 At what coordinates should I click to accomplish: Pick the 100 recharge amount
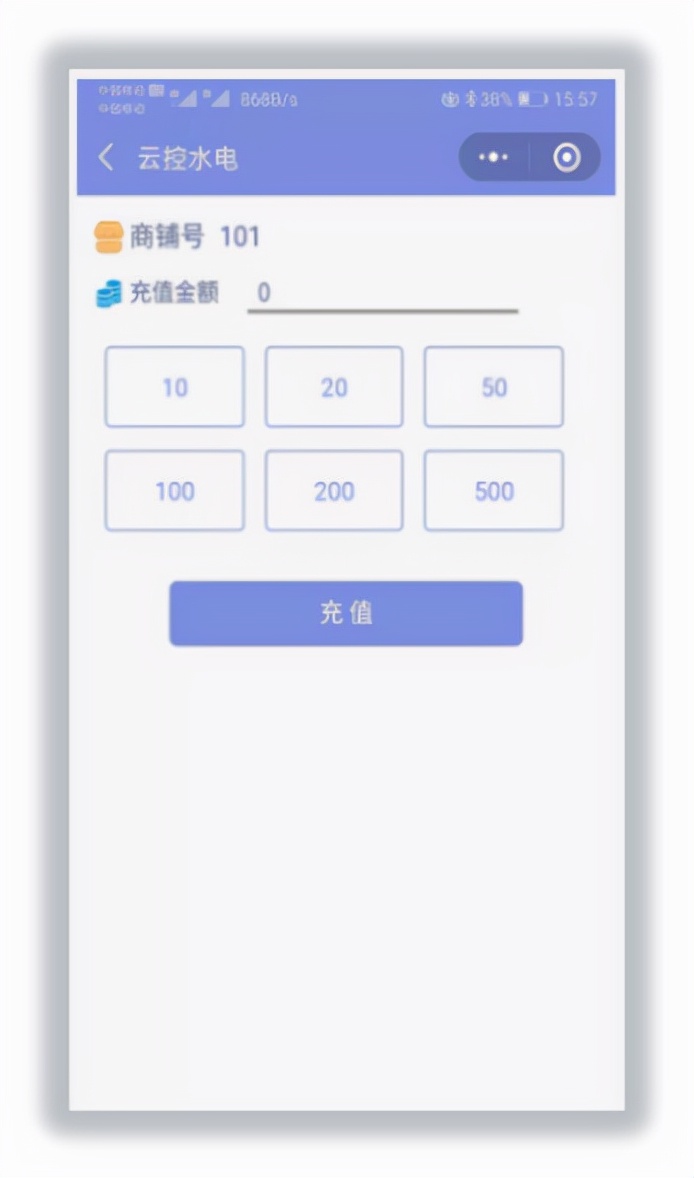[x=174, y=491]
